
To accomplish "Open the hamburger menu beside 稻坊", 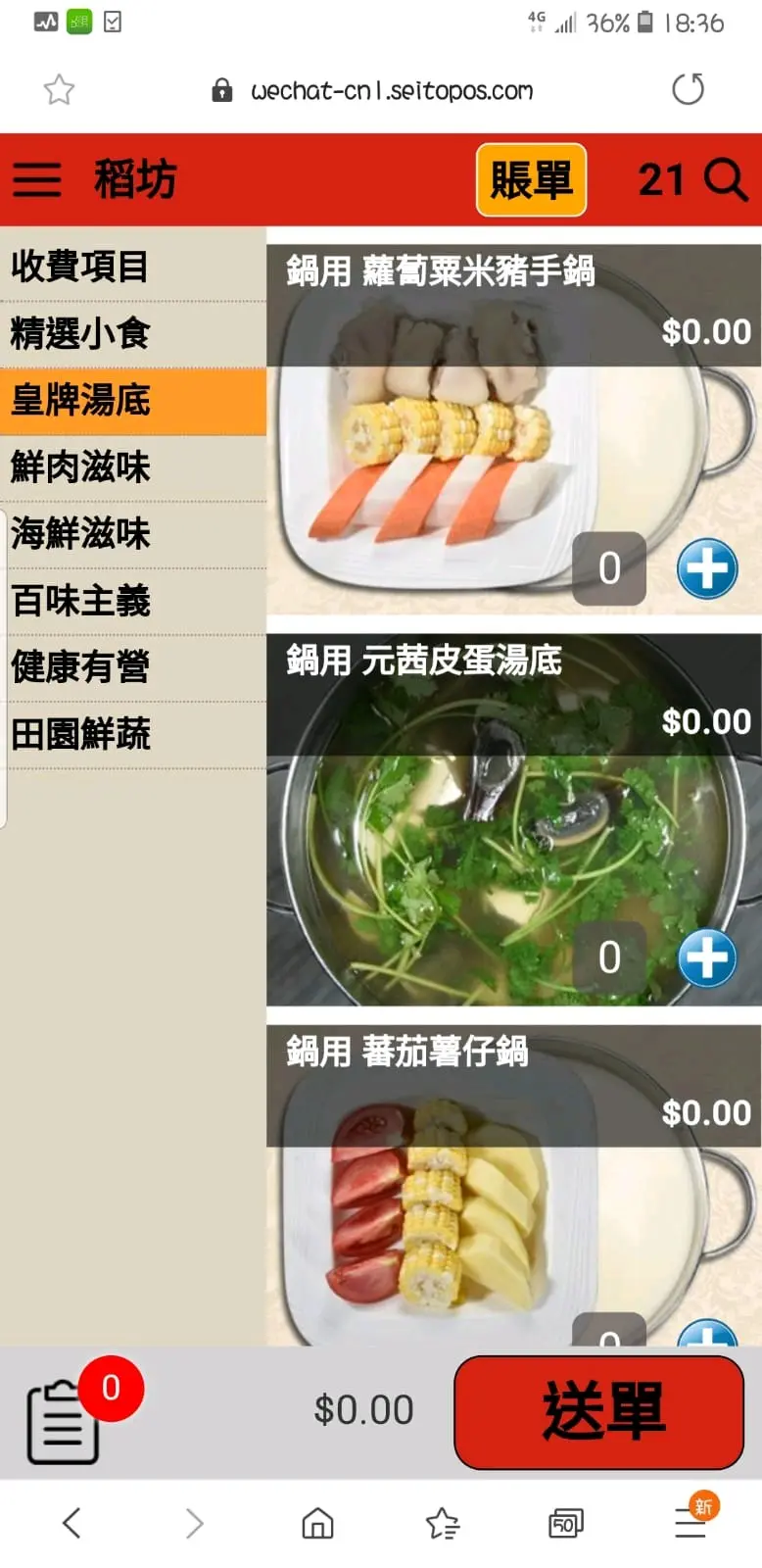I will click(x=37, y=179).
